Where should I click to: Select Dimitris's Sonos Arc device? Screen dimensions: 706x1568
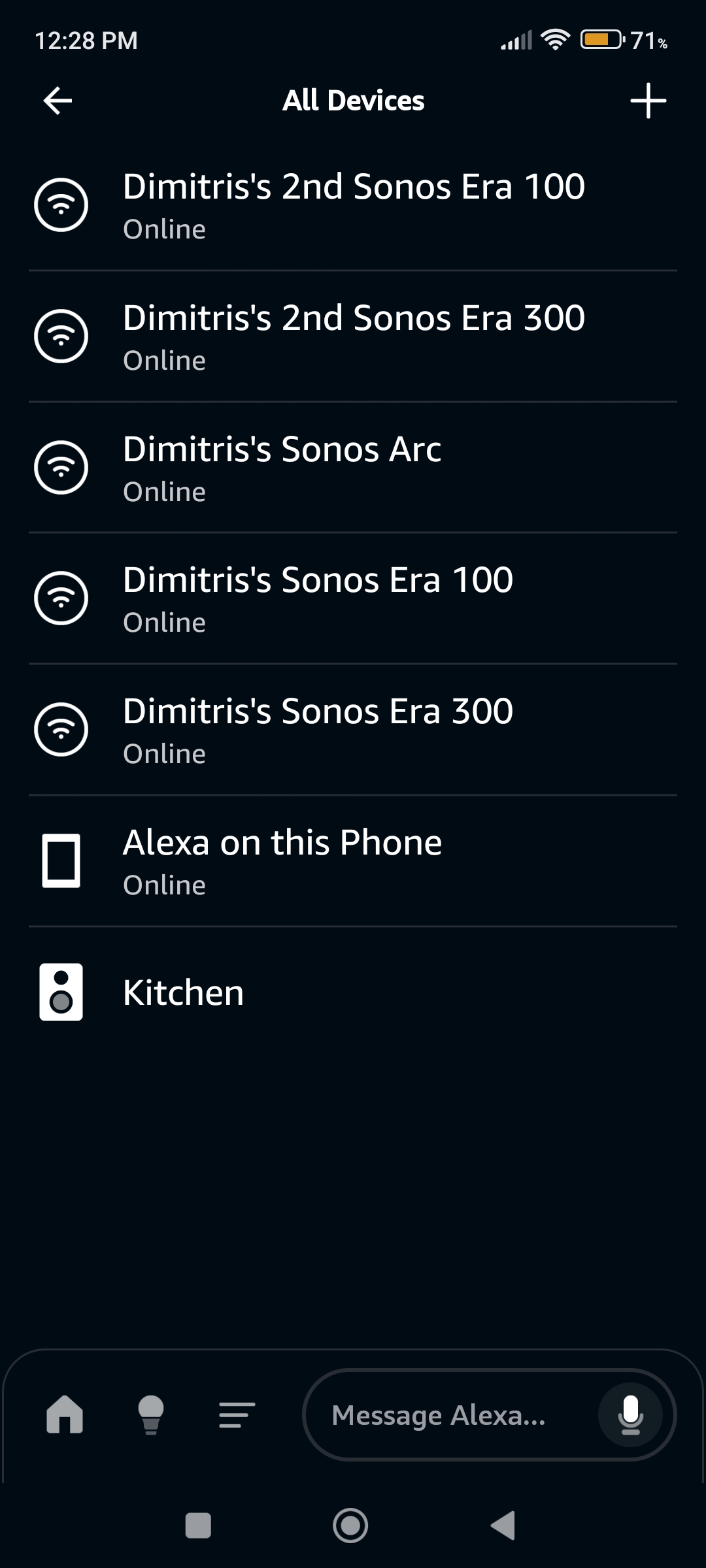pos(353,468)
